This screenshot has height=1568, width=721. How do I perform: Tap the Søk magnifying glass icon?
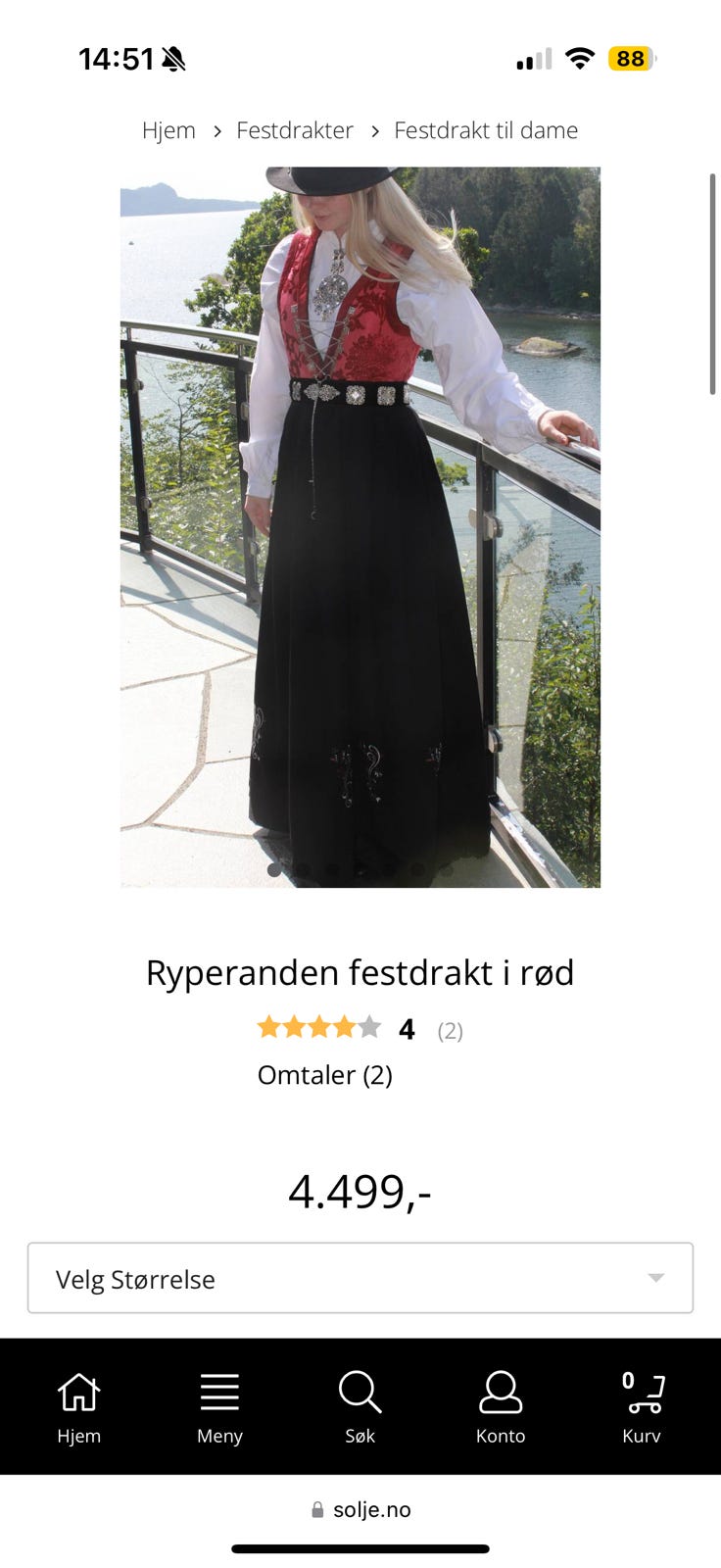(360, 1390)
